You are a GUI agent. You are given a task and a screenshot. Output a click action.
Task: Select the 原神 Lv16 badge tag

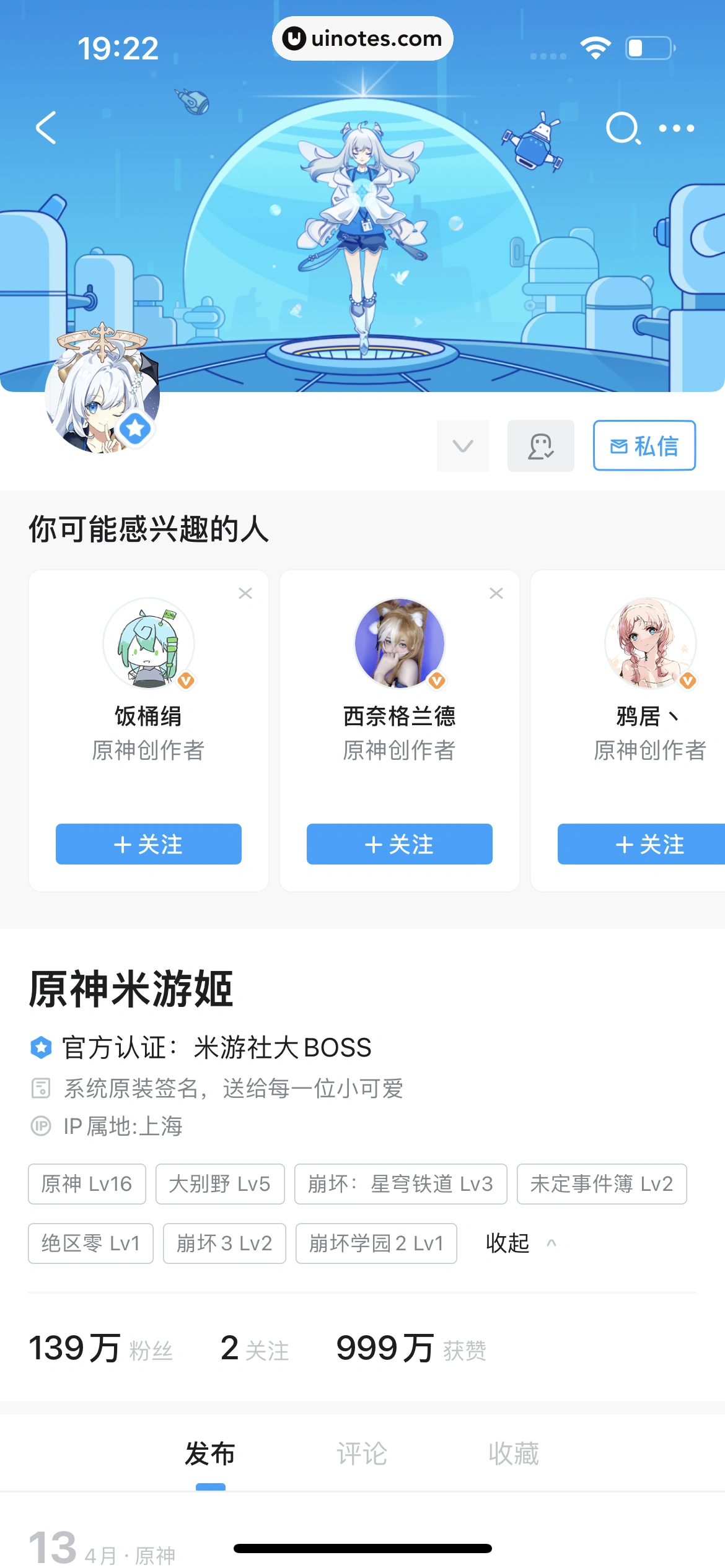click(x=87, y=1183)
